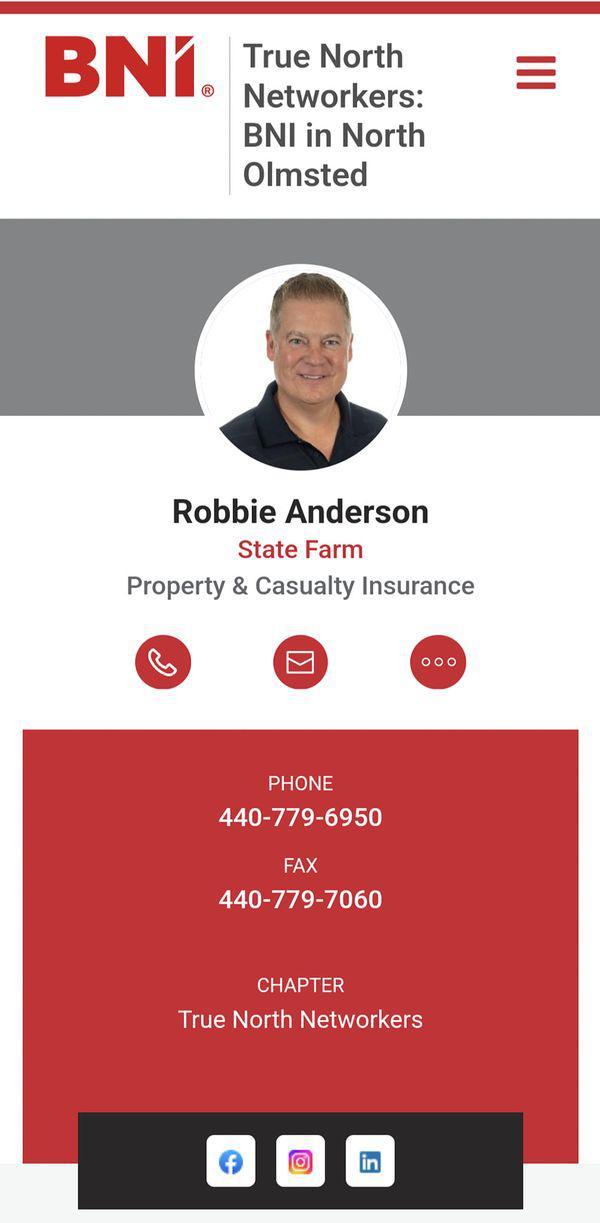Open the LinkedIn profile
The height and width of the screenshot is (1223, 600).
point(370,1161)
